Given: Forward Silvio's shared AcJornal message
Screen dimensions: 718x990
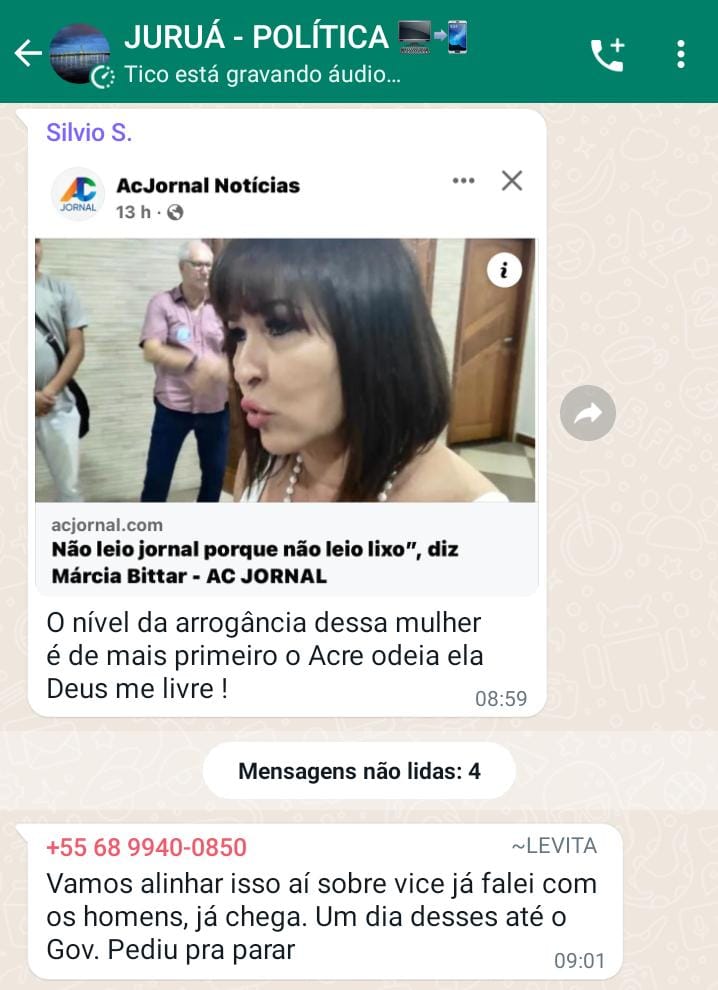Looking at the screenshot, I should [587, 413].
